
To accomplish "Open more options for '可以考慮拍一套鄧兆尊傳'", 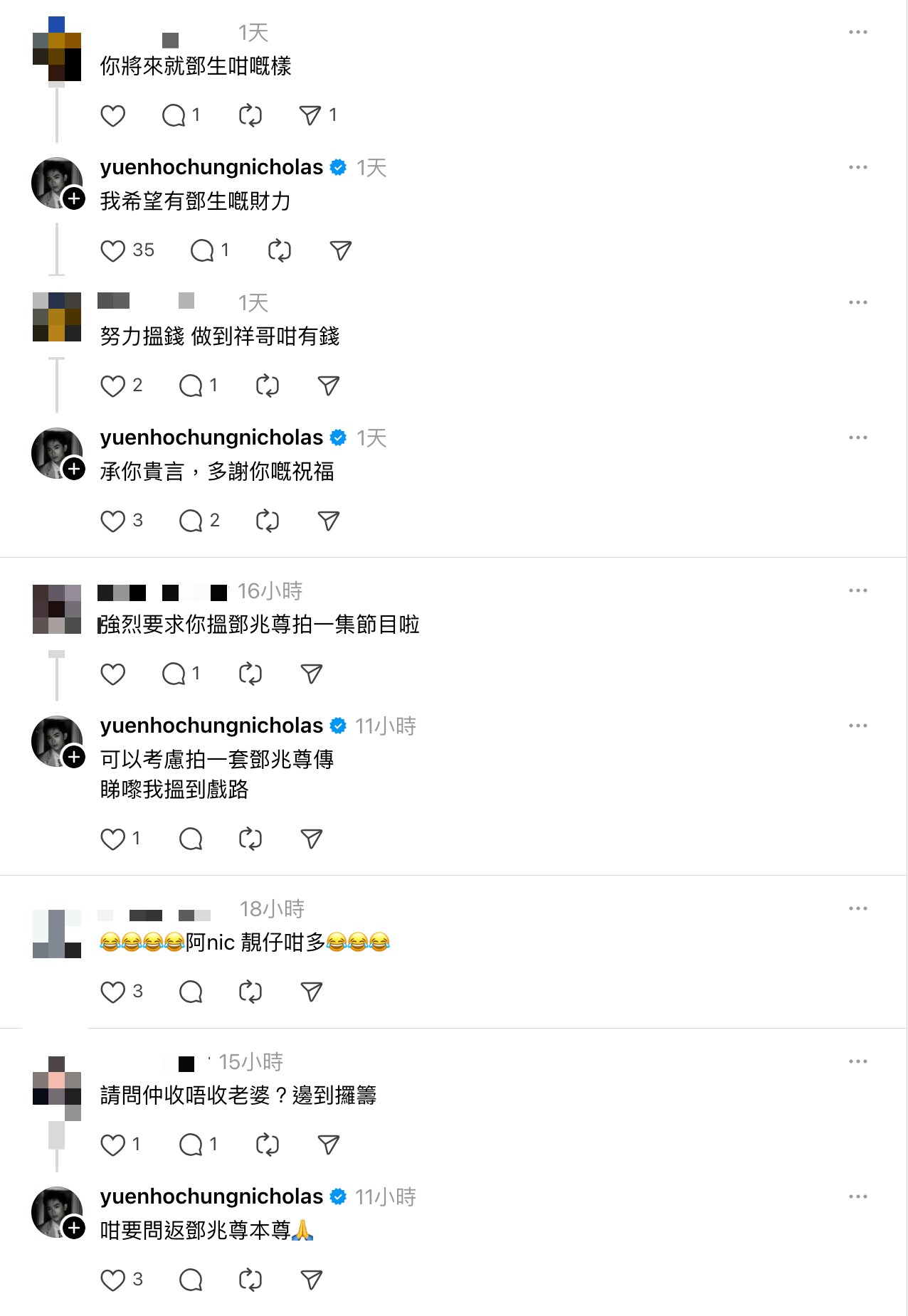I will click(857, 726).
